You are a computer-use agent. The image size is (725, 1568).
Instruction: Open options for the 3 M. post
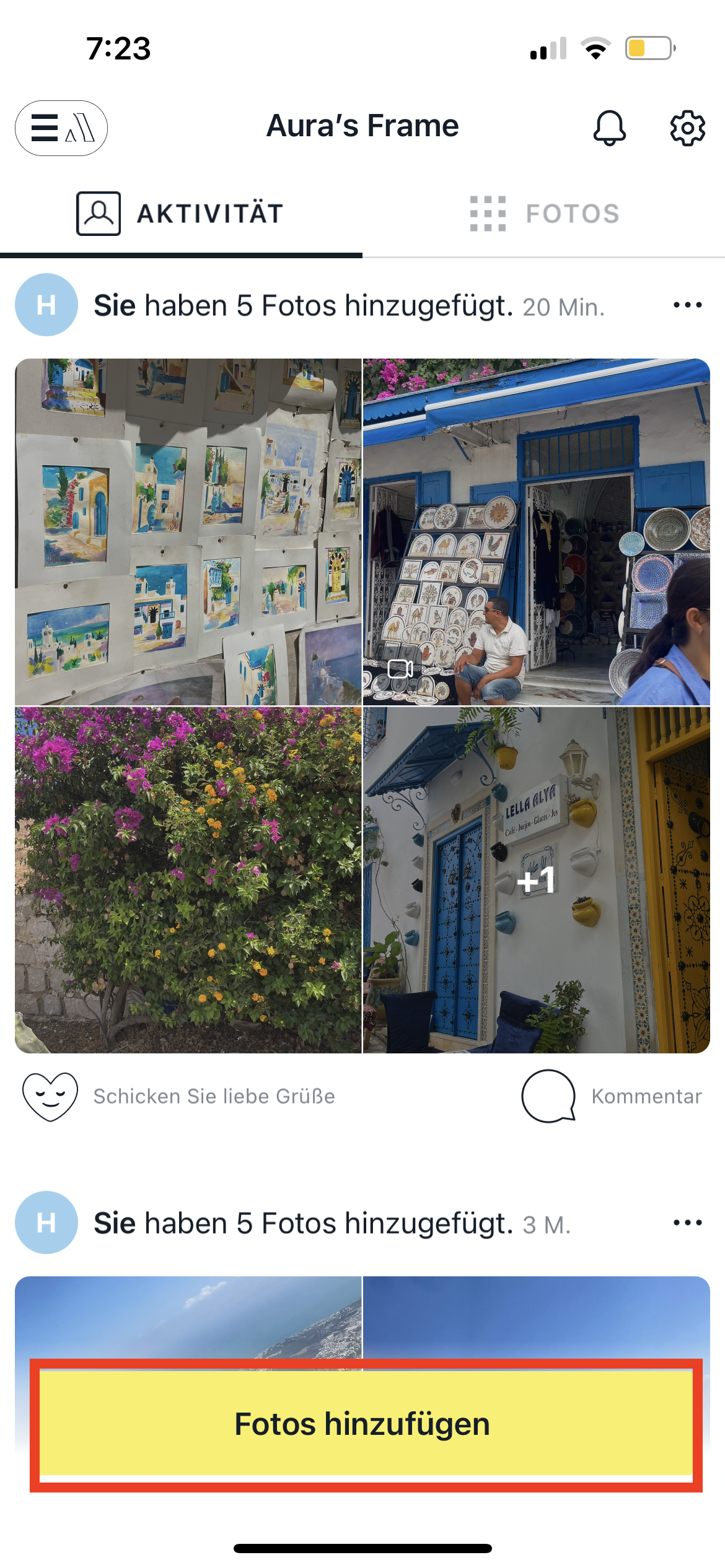pos(687,1223)
